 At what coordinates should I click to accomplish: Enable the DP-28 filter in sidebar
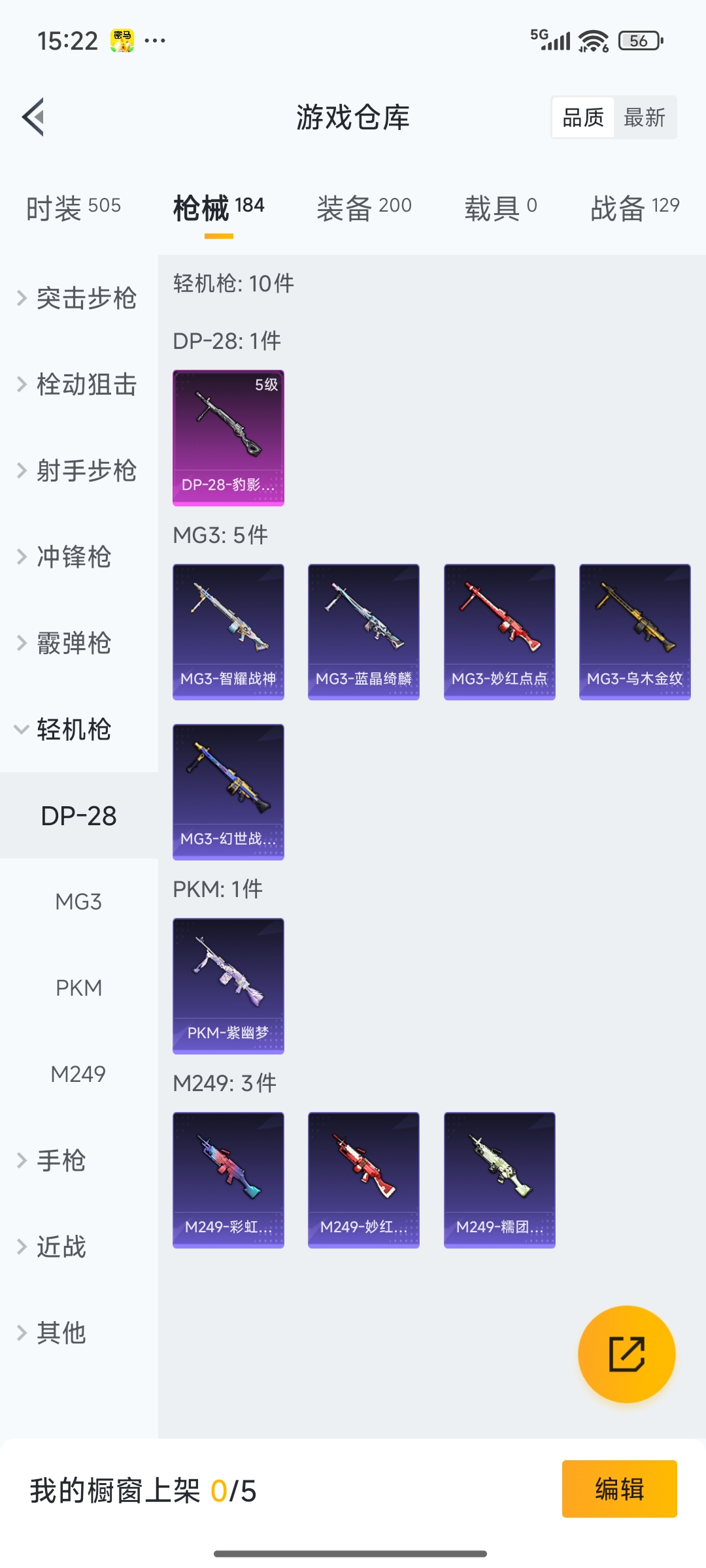[x=78, y=815]
